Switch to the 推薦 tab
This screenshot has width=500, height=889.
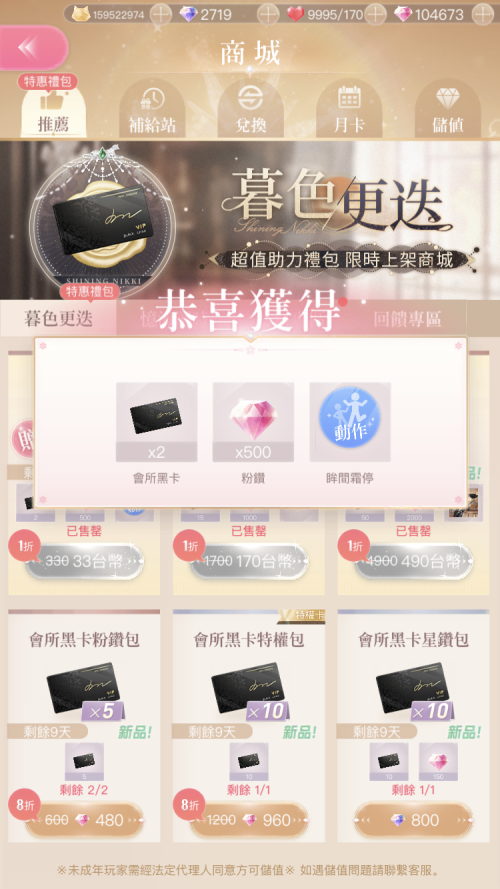coord(53,109)
